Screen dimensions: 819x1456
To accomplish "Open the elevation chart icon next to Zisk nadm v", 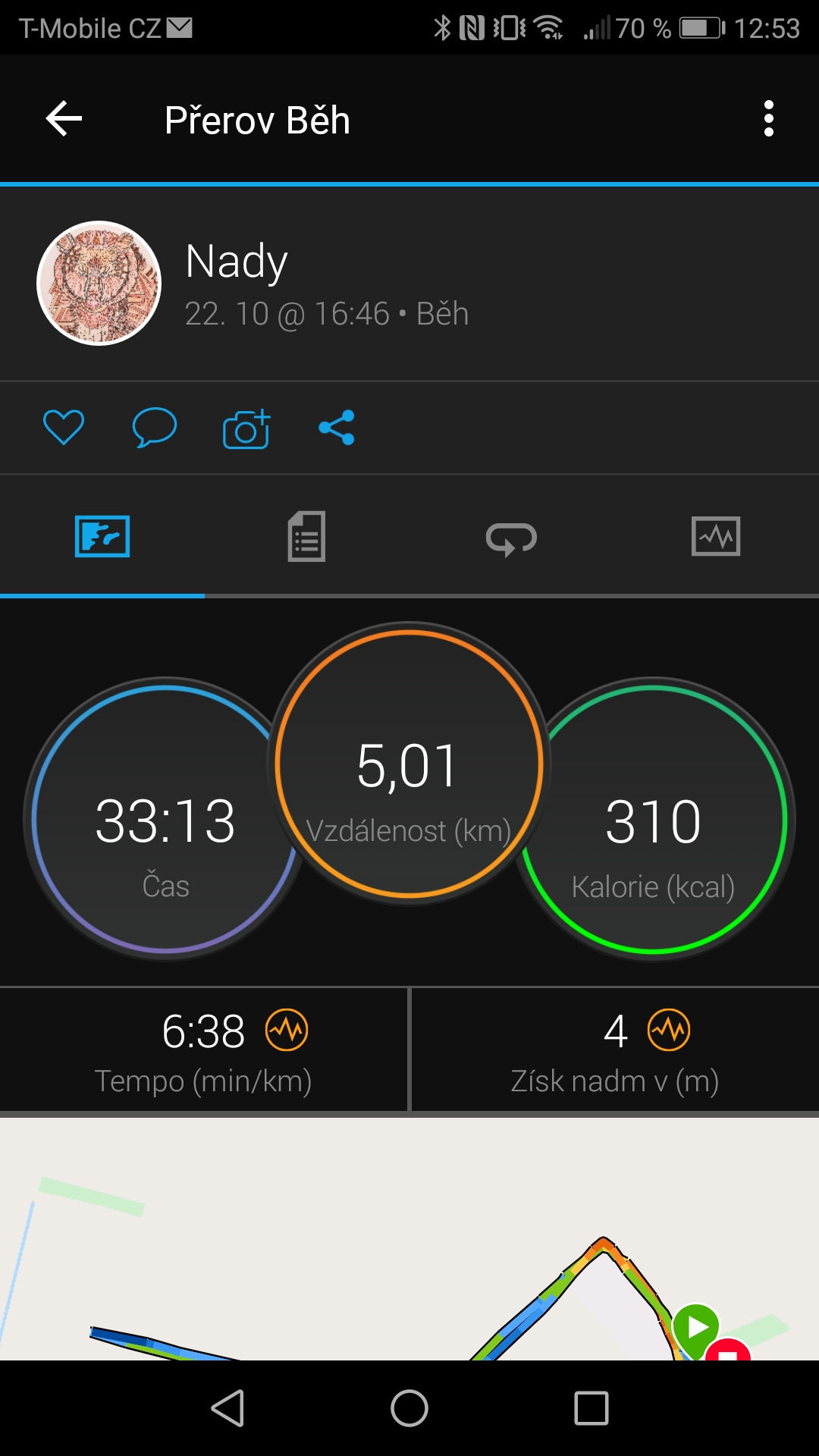I will (669, 1030).
